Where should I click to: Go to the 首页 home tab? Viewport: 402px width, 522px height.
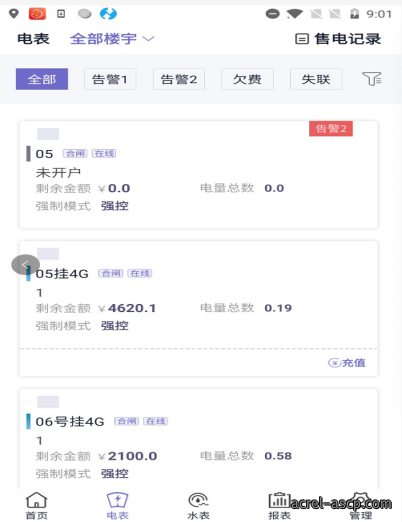click(37, 506)
